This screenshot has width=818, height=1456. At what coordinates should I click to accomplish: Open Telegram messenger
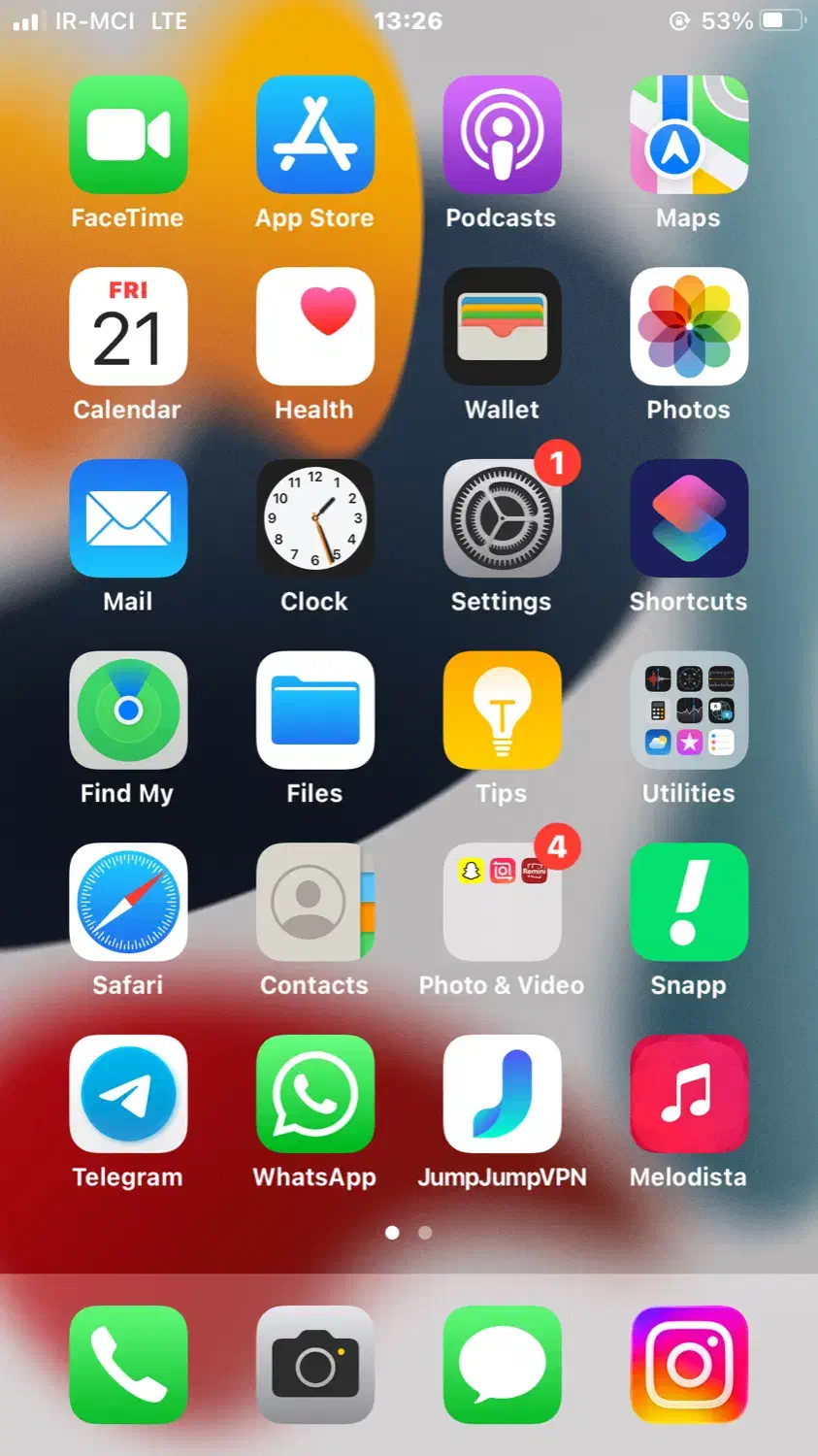tap(128, 1094)
